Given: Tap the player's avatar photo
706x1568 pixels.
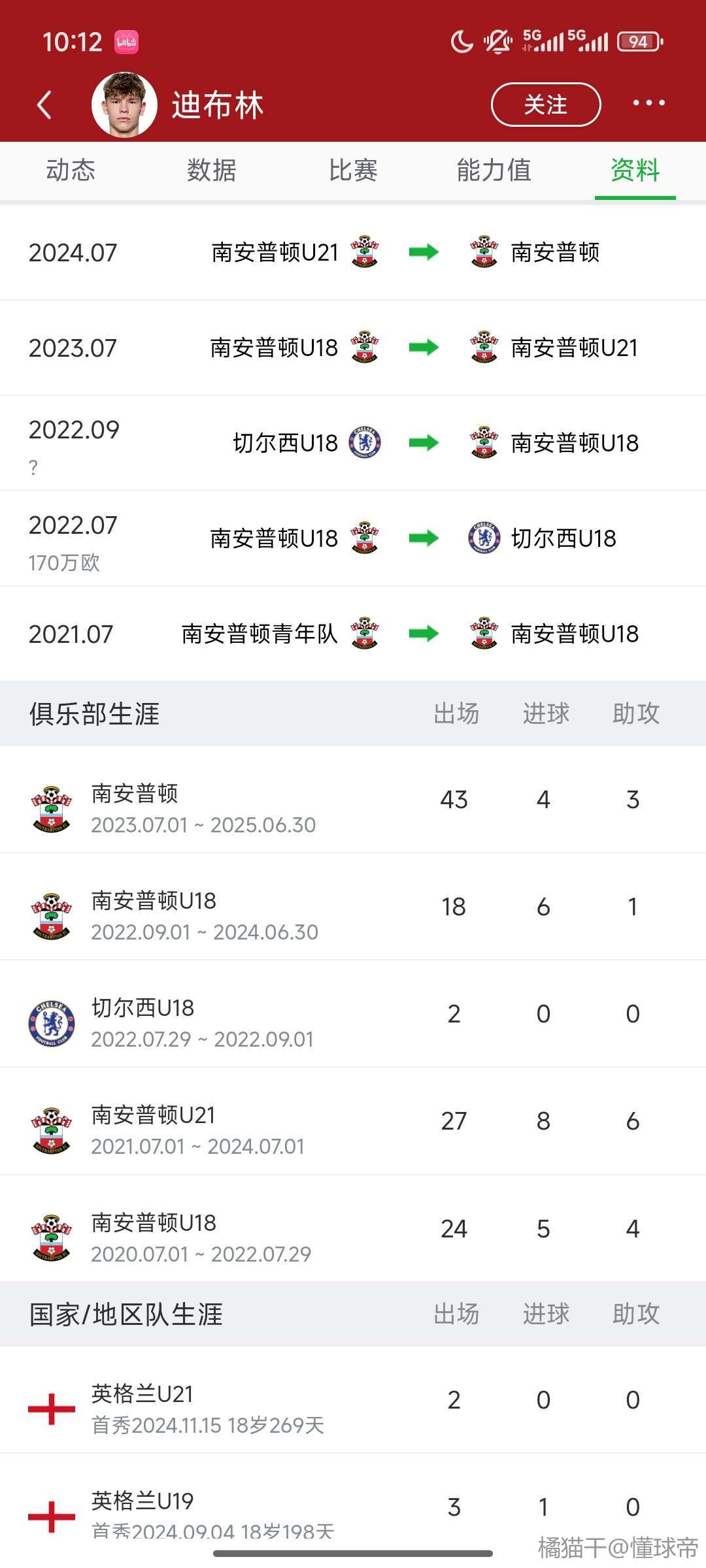Looking at the screenshot, I should click(x=124, y=105).
